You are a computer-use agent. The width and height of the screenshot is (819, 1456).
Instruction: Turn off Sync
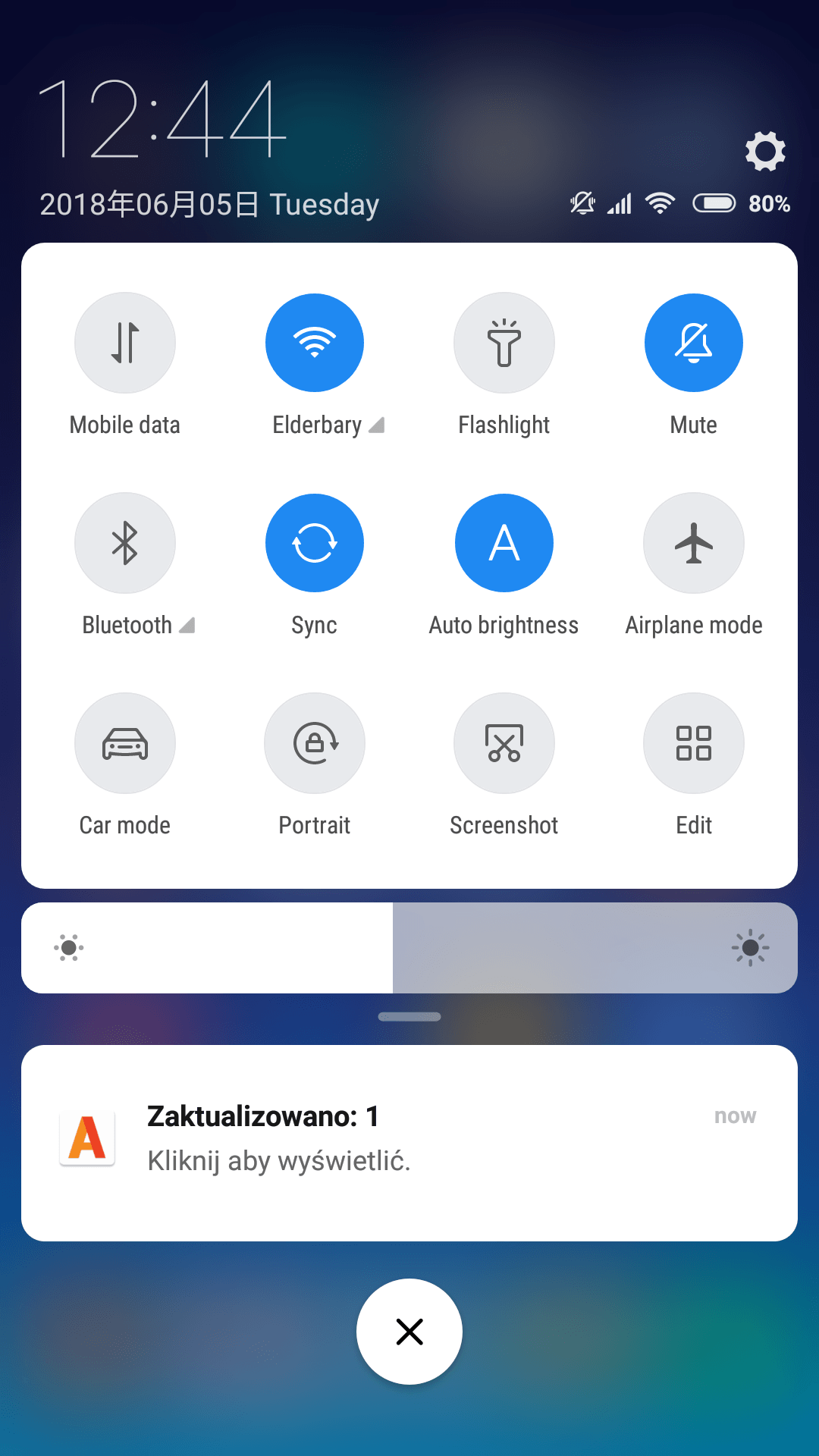click(315, 543)
